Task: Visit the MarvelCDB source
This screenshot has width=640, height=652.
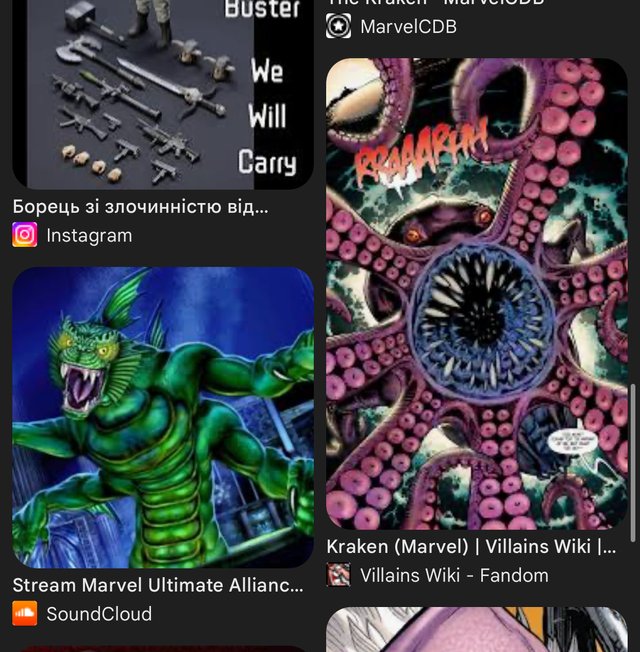Action: pos(406,27)
